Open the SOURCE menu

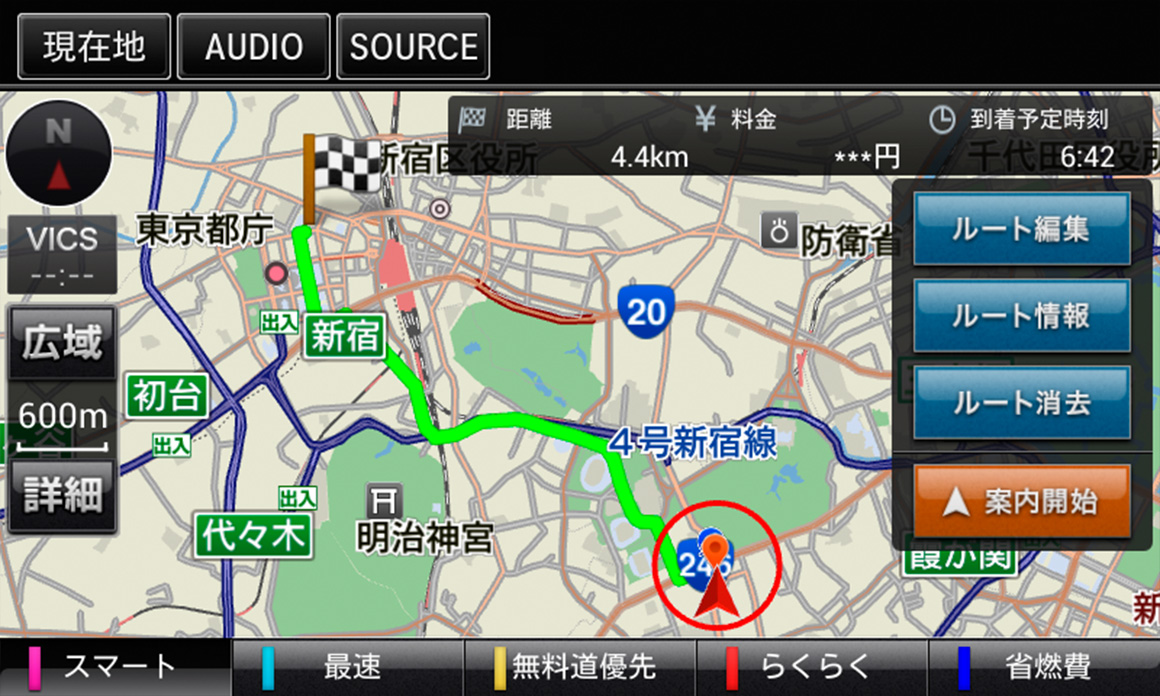[413, 47]
